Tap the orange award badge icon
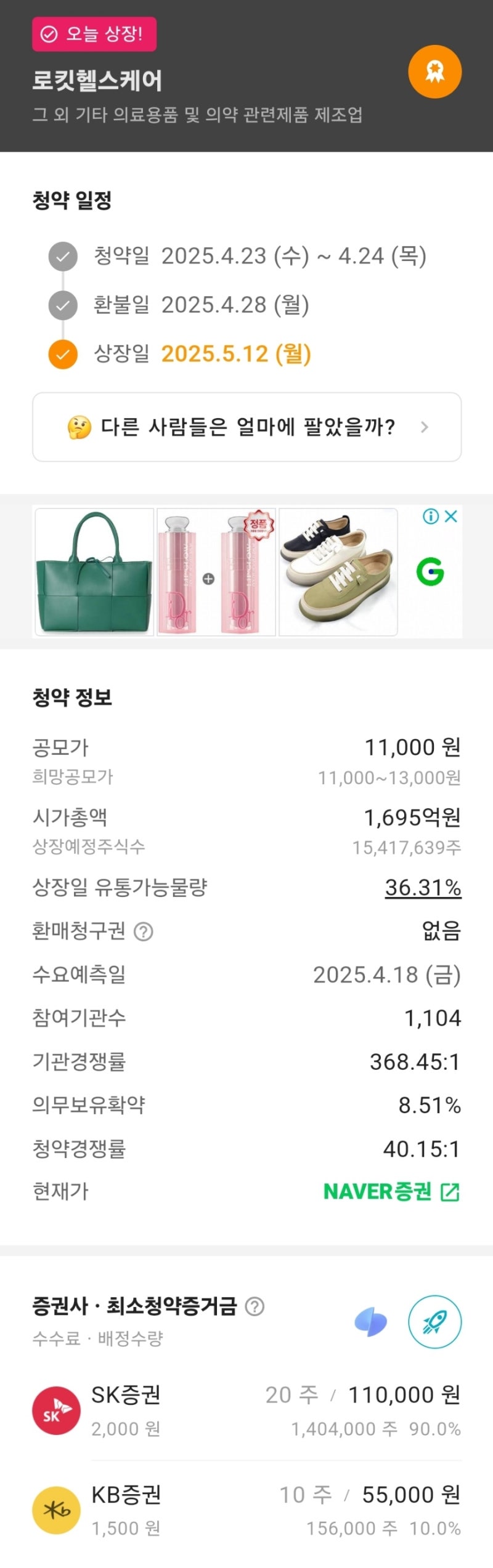The height and width of the screenshot is (1568, 493). point(434,71)
